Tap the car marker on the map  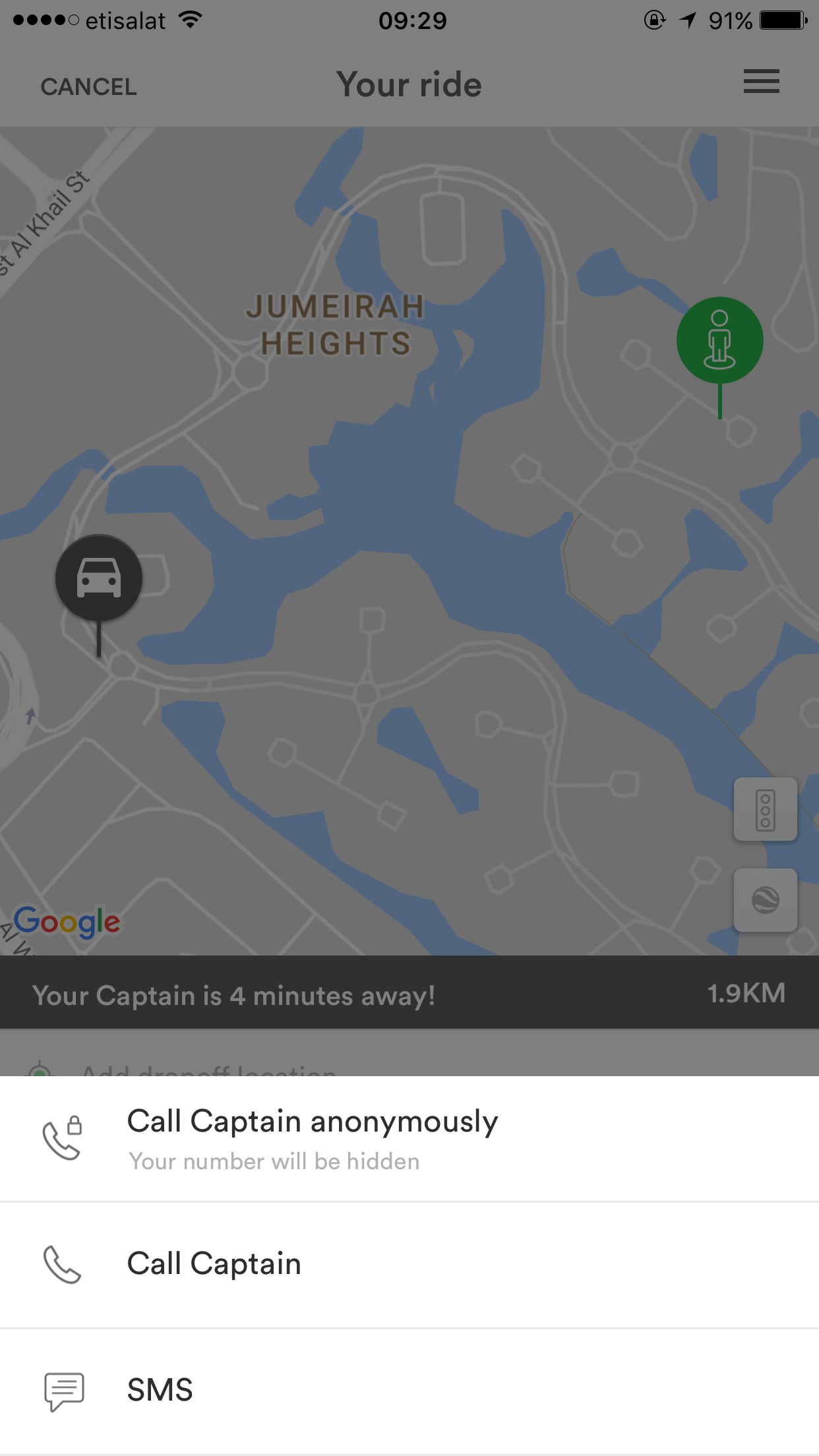[99, 578]
